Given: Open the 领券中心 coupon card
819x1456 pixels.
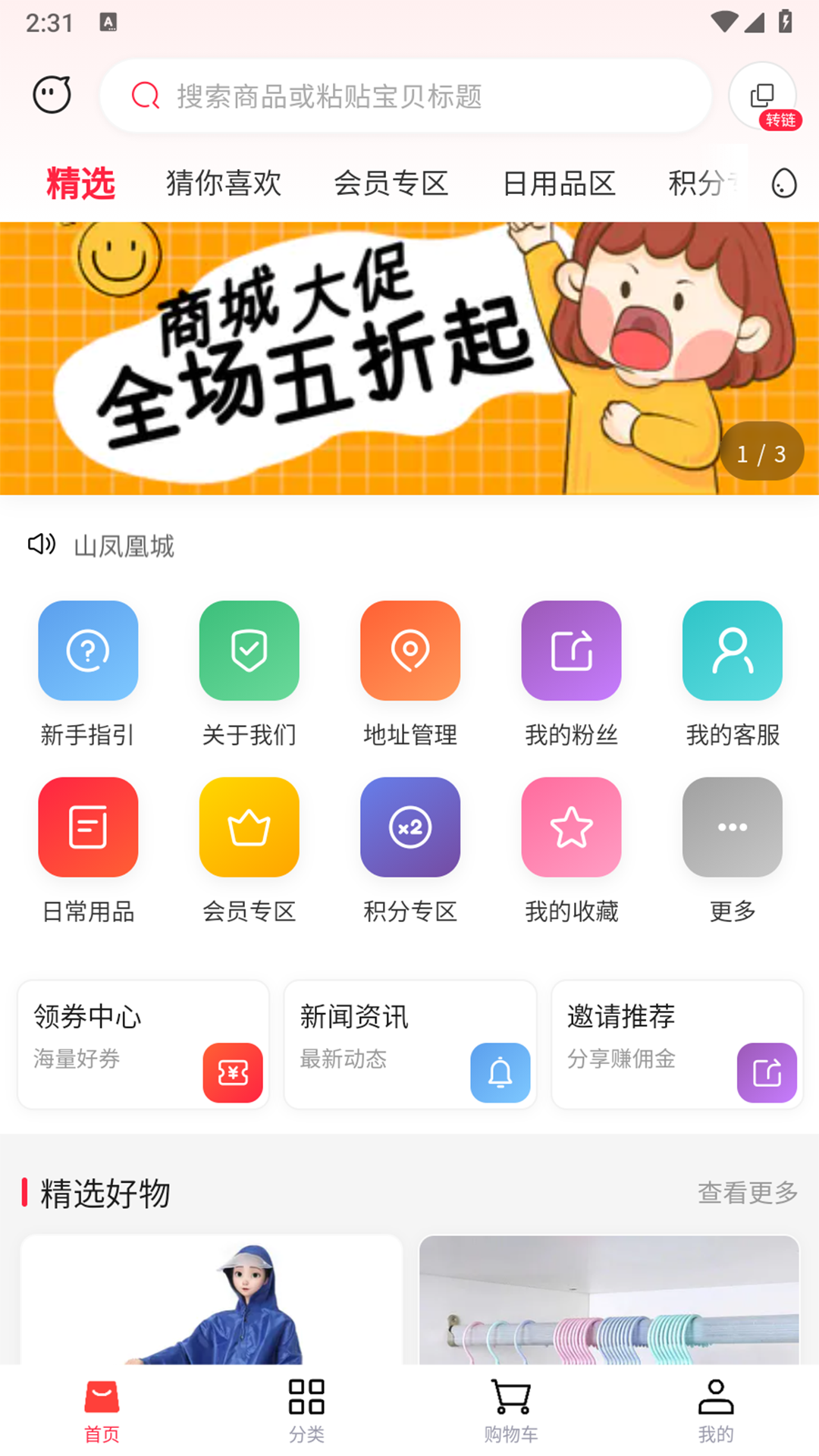Looking at the screenshot, I should [143, 1044].
